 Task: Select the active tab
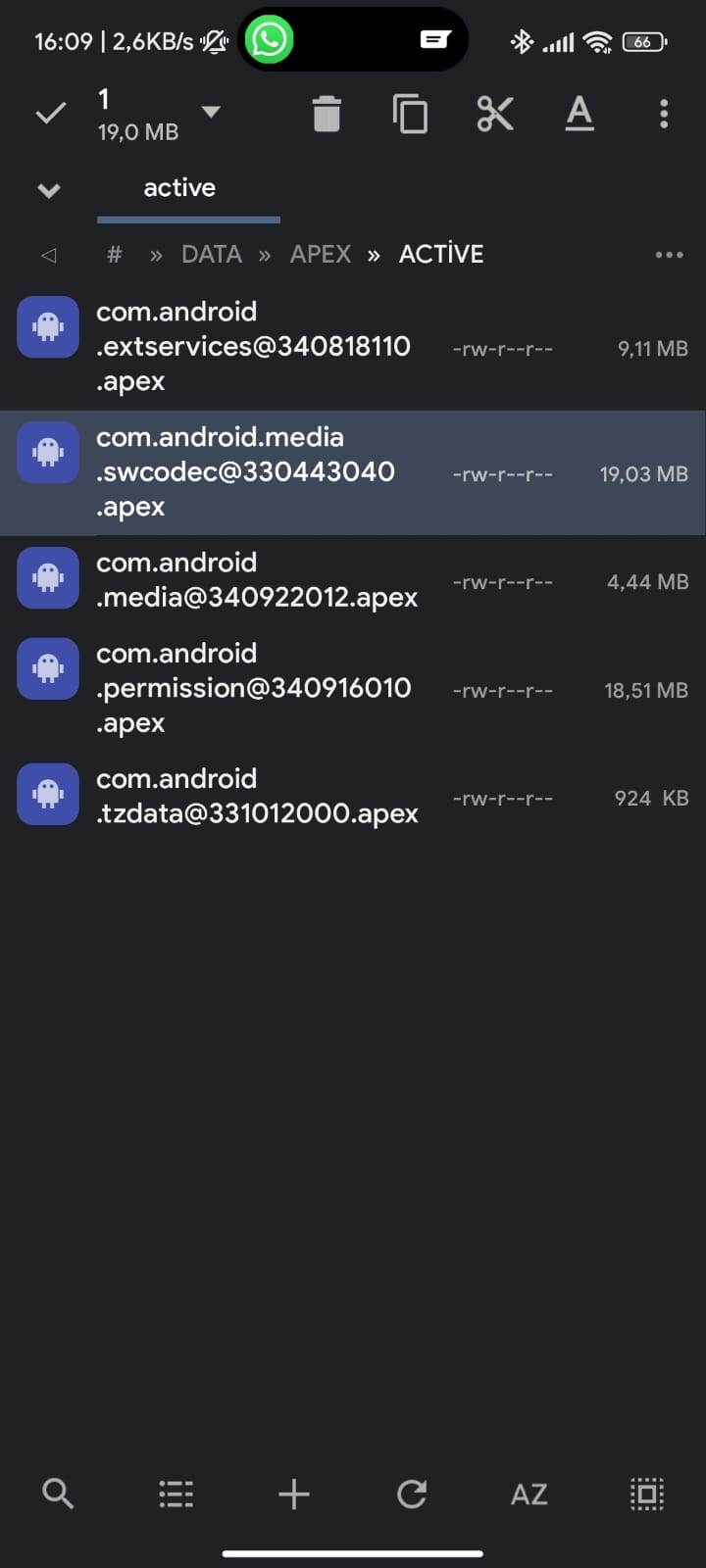(x=179, y=188)
